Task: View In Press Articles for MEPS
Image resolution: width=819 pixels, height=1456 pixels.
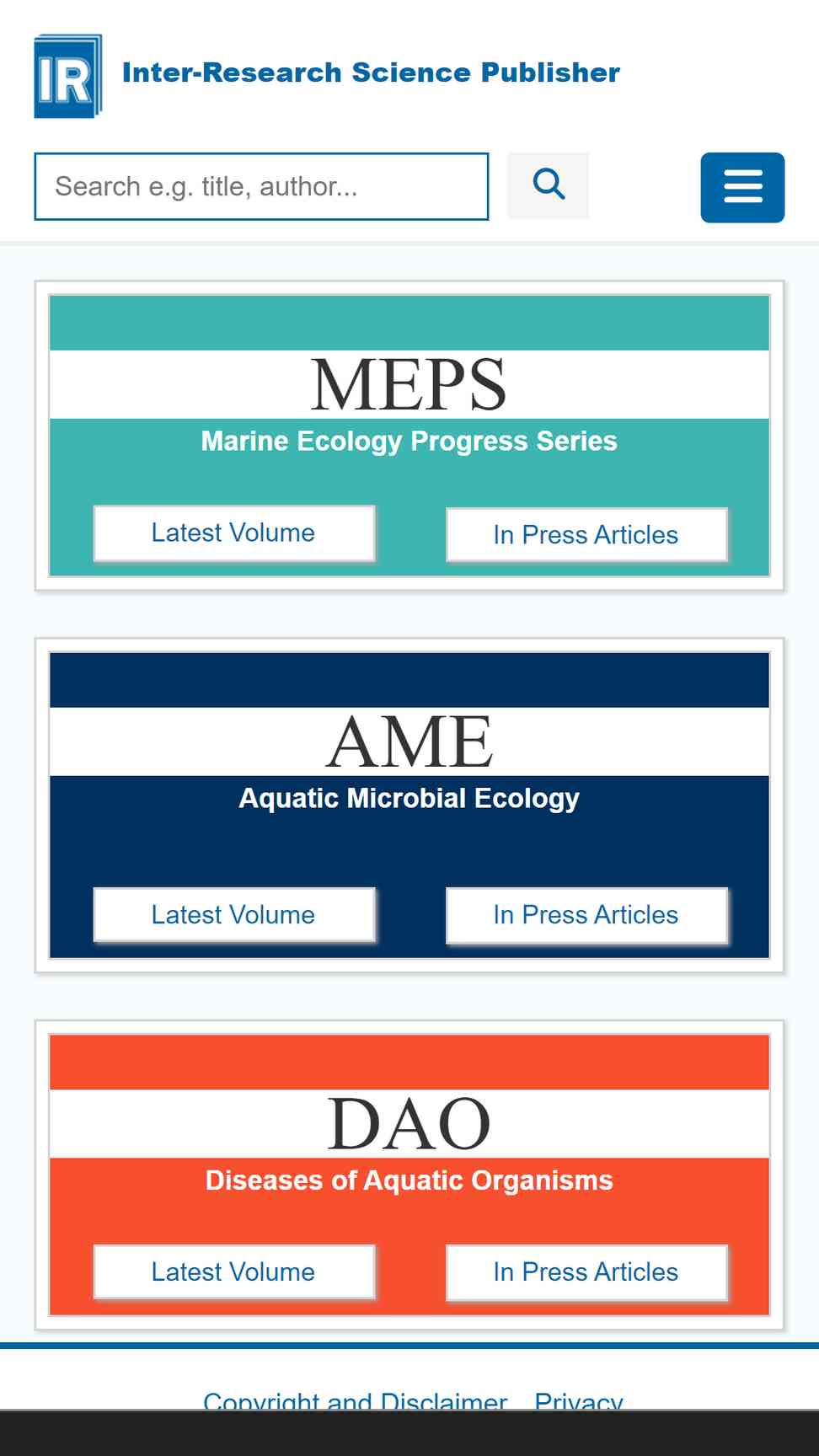Action: pyautogui.click(x=586, y=534)
